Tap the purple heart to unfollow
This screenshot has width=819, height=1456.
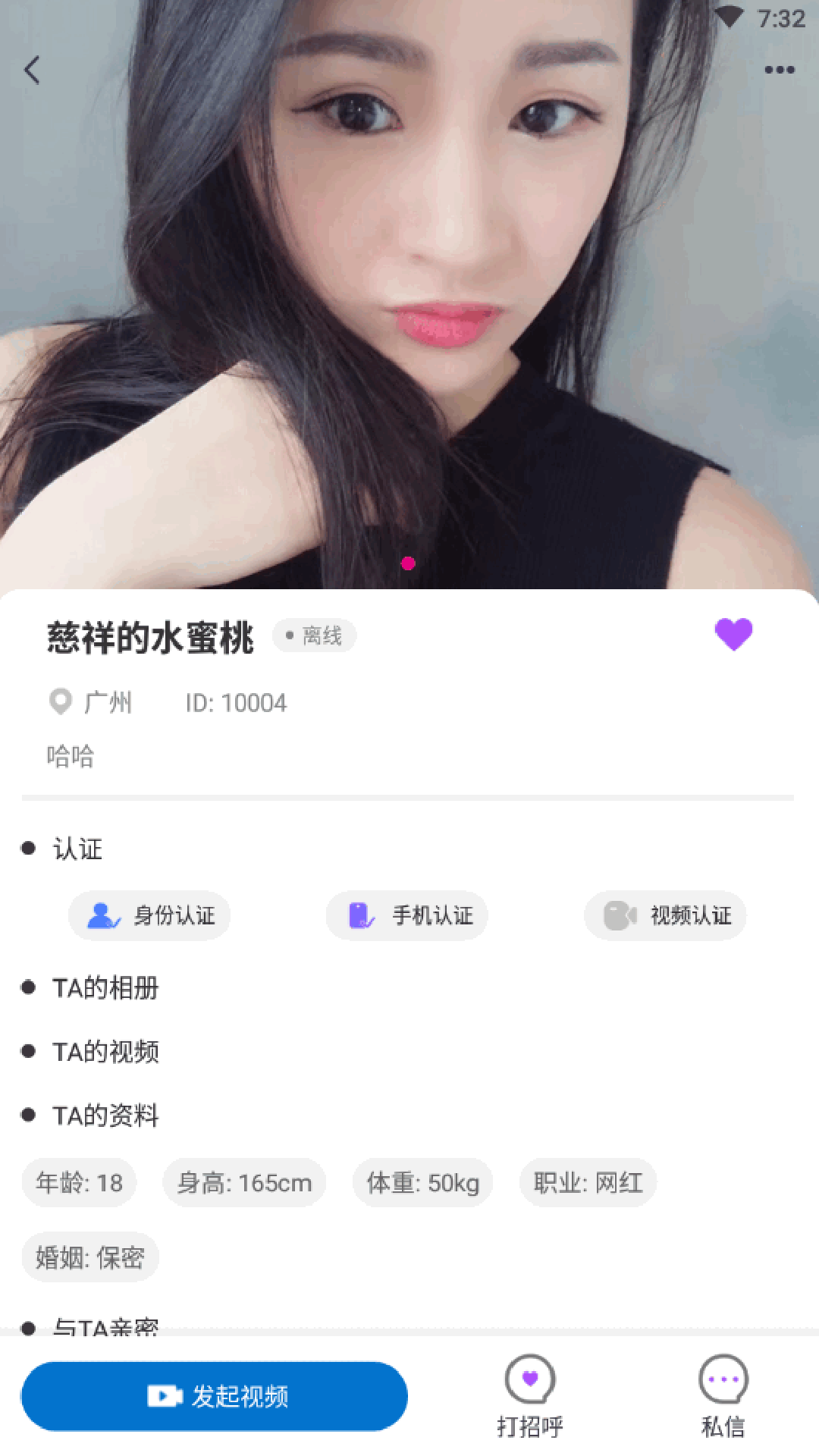[x=733, y=634]
